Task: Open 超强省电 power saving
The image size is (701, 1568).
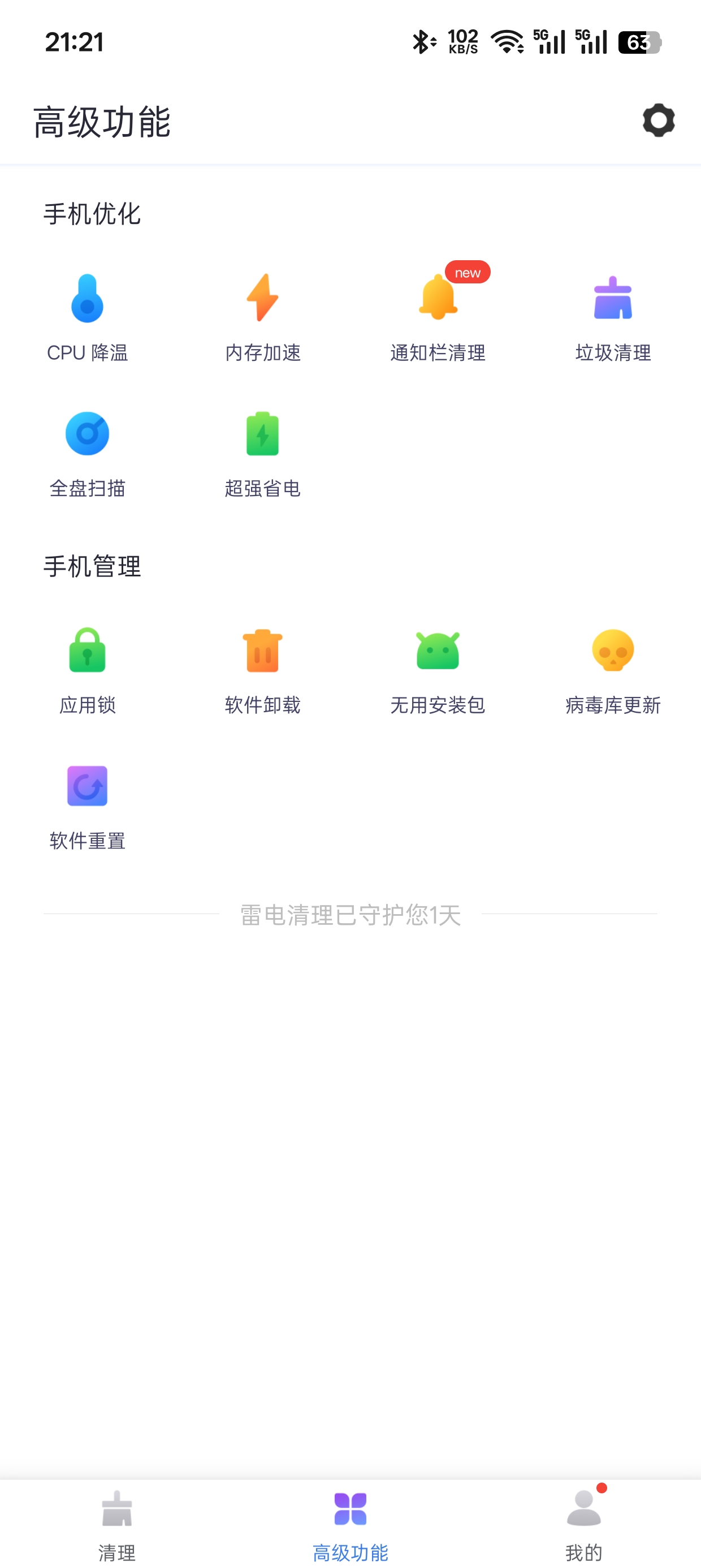Action: pos(262,454)
